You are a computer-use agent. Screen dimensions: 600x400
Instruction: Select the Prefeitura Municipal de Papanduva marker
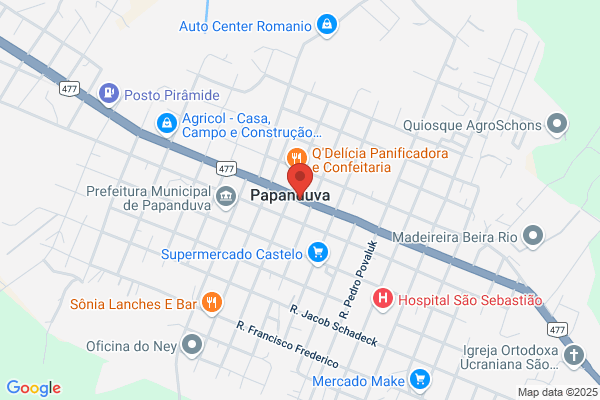point(226,197)
